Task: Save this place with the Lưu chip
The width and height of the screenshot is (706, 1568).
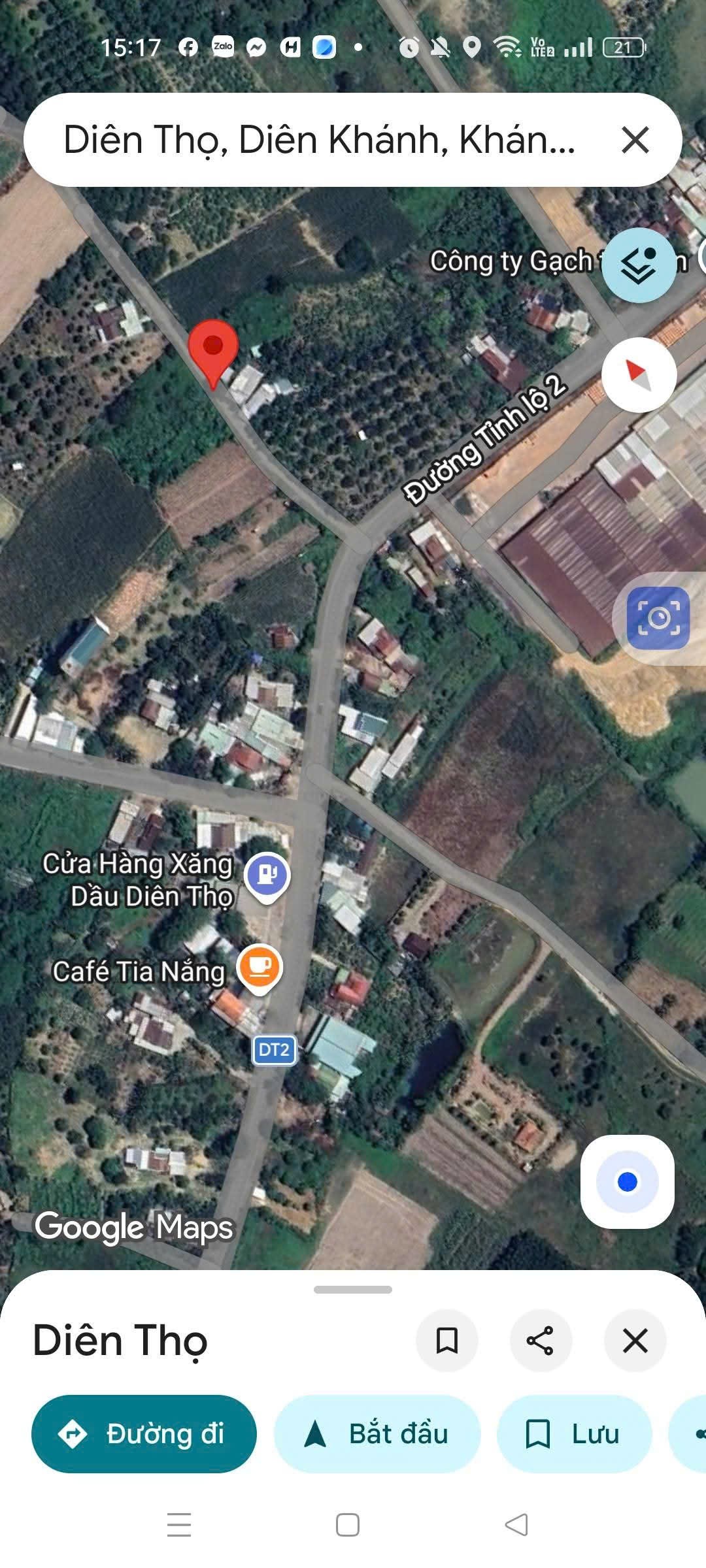Action: click(x=574, y=1433)
